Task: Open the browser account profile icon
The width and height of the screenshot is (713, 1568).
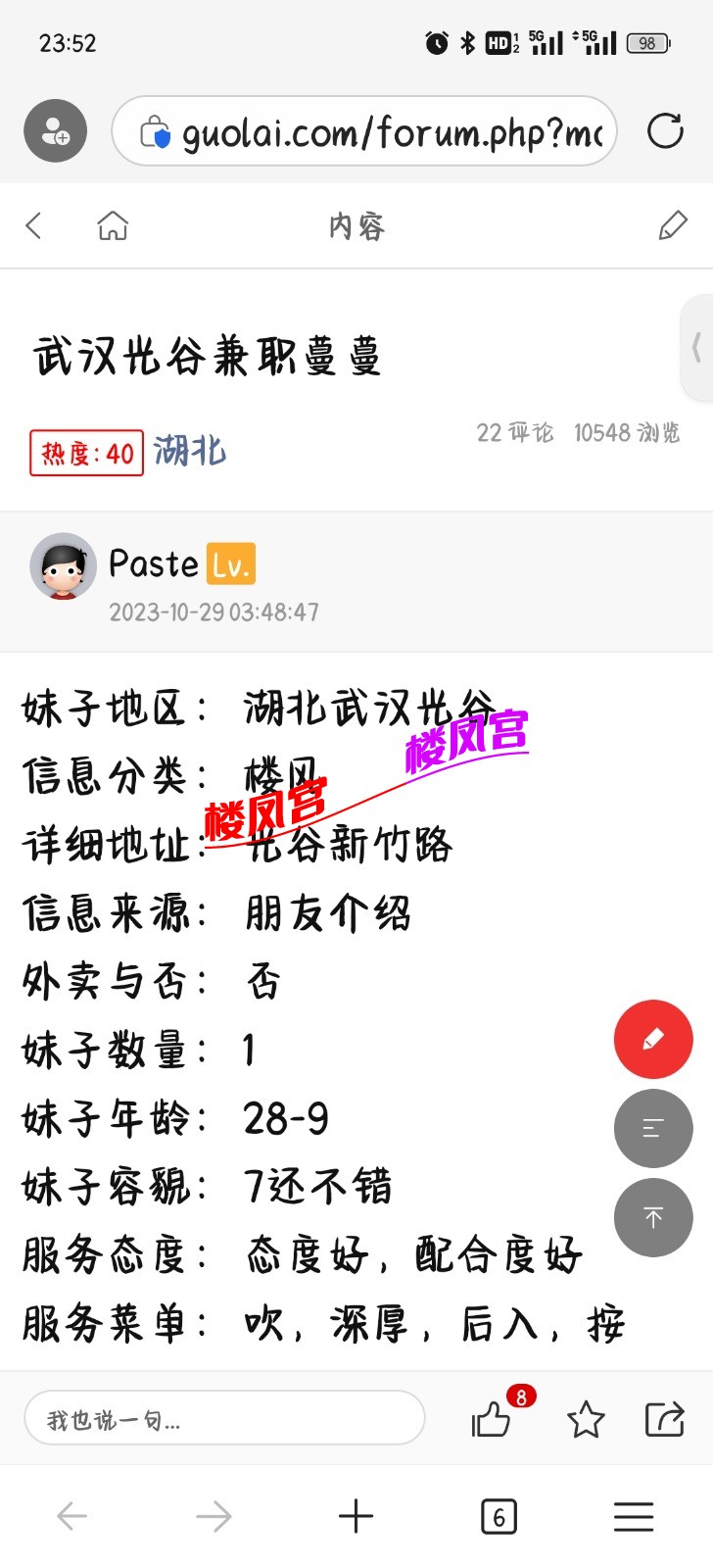Action: (x=56, y=131)
